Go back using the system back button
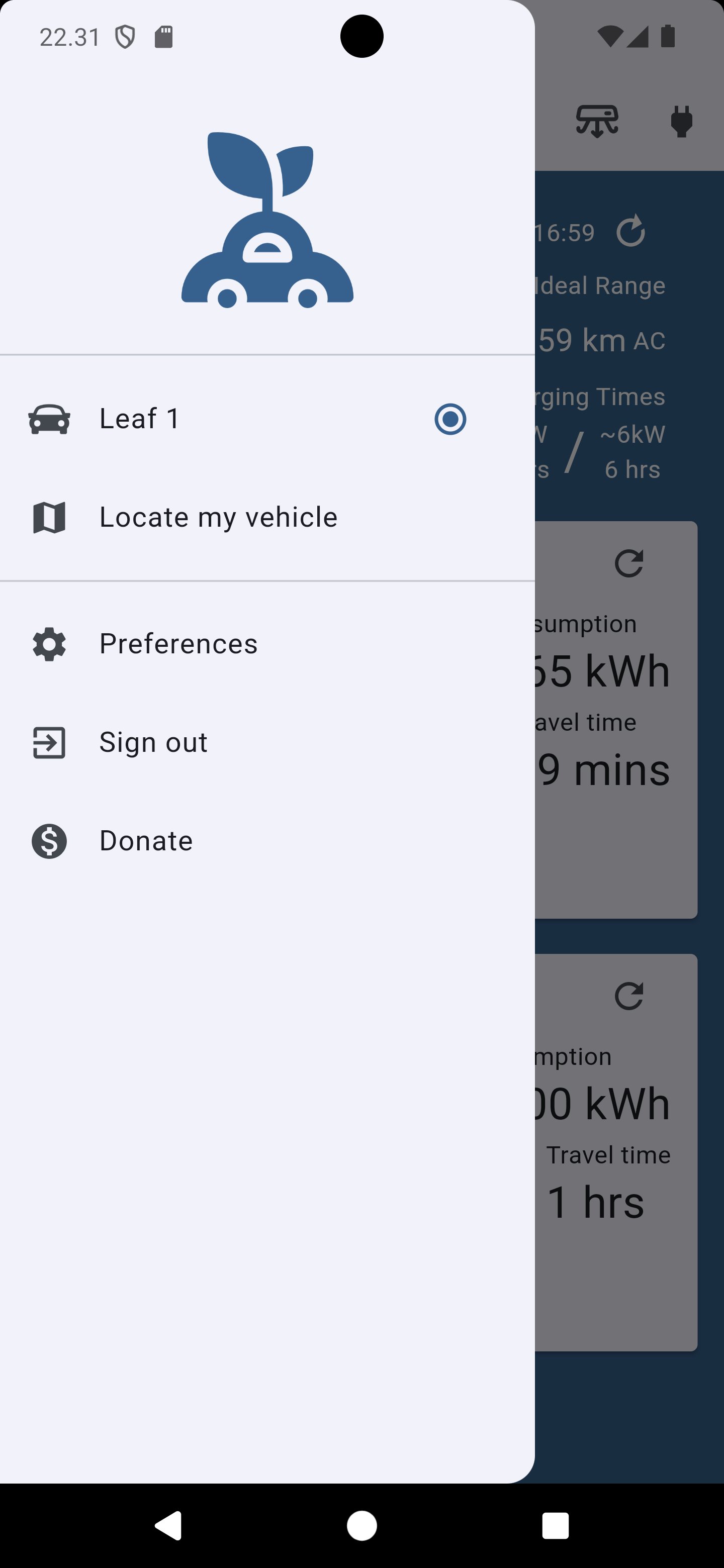The width and height of the screenshot is (724, 1568). coord(168,1525)
